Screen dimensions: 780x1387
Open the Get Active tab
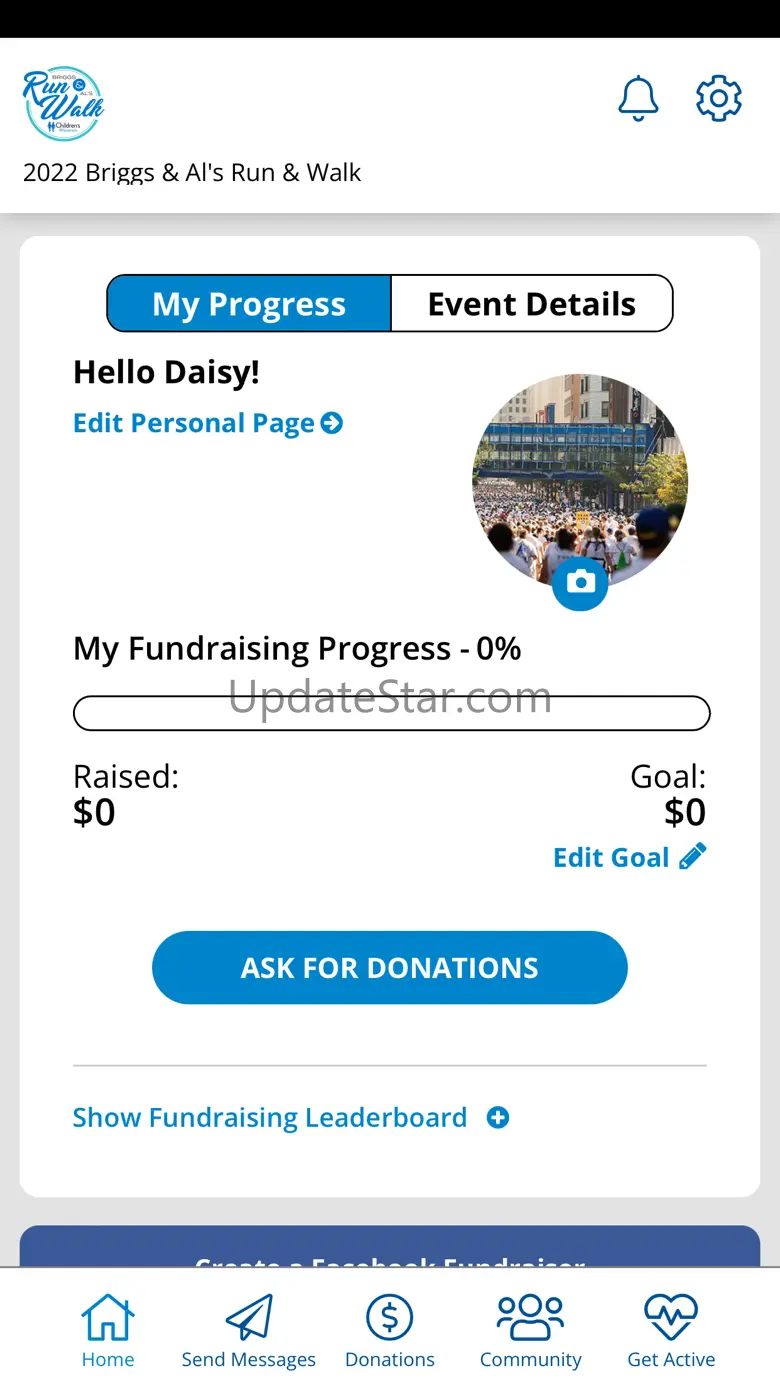(x=671, y=1330)
